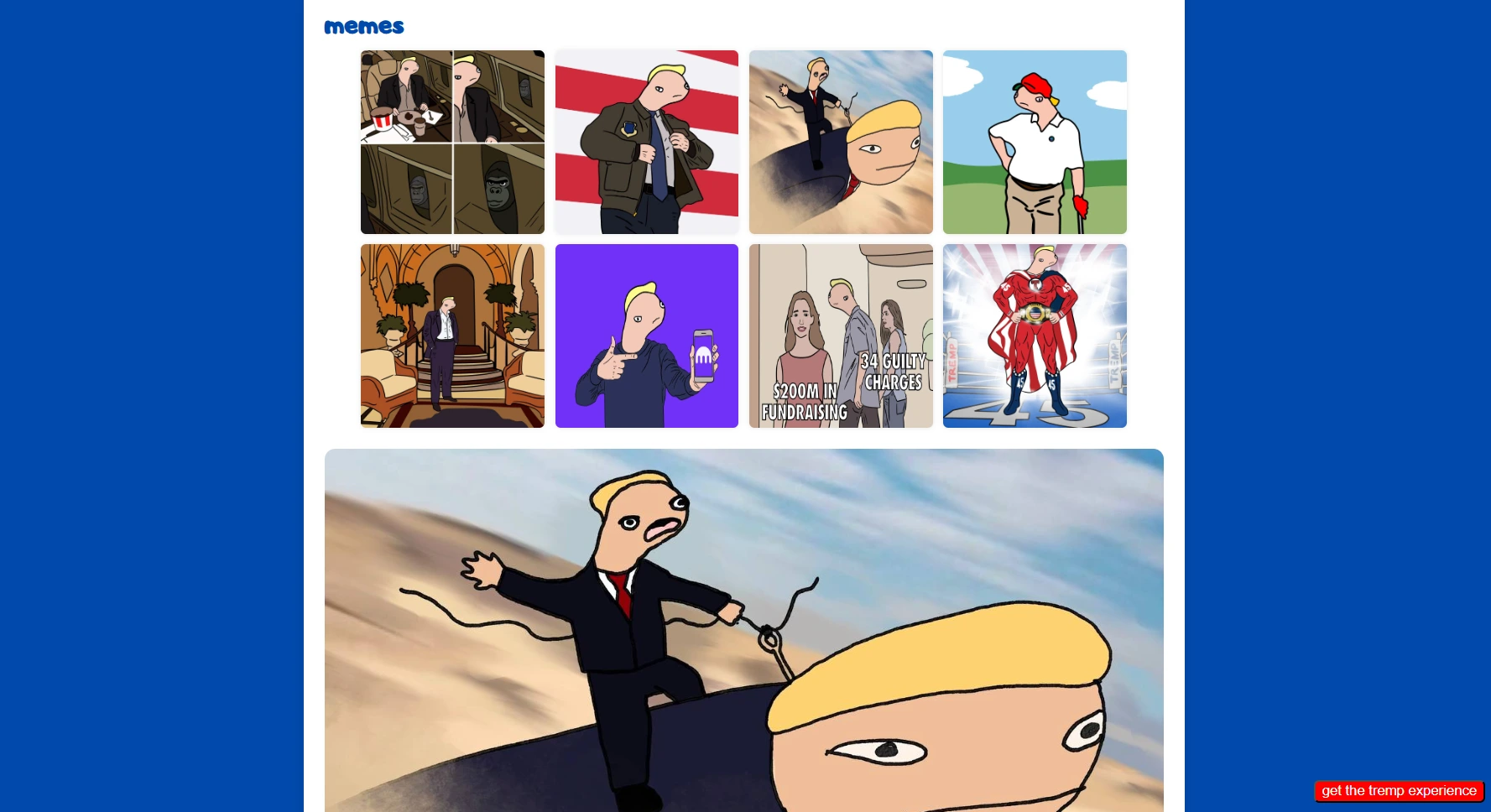Tap get the tremp experience button
This screenshot has height=812, width=1491.
(1398, 791)
